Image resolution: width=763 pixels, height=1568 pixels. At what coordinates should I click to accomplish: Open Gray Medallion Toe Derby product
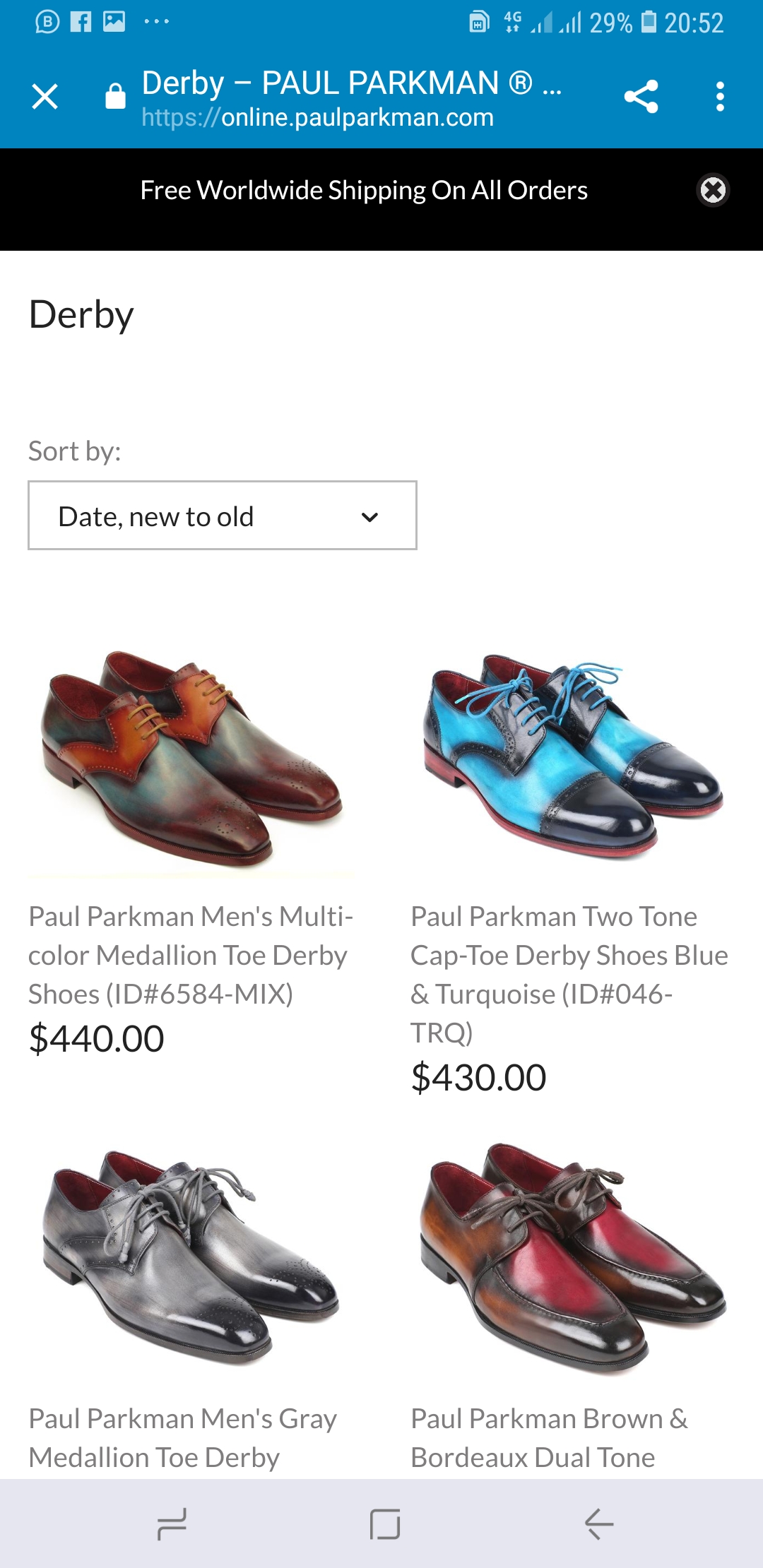coord(191,1257)
